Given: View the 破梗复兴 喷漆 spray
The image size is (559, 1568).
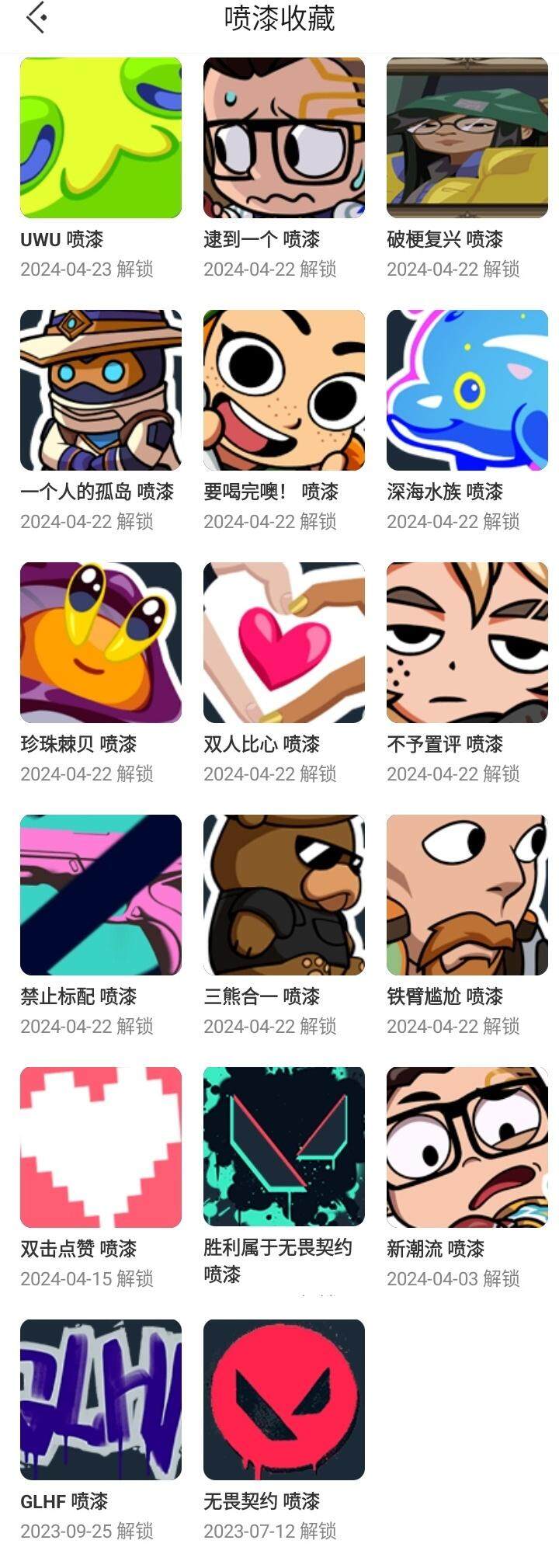Looking at the screenshot, I should (x=467, y=137).
